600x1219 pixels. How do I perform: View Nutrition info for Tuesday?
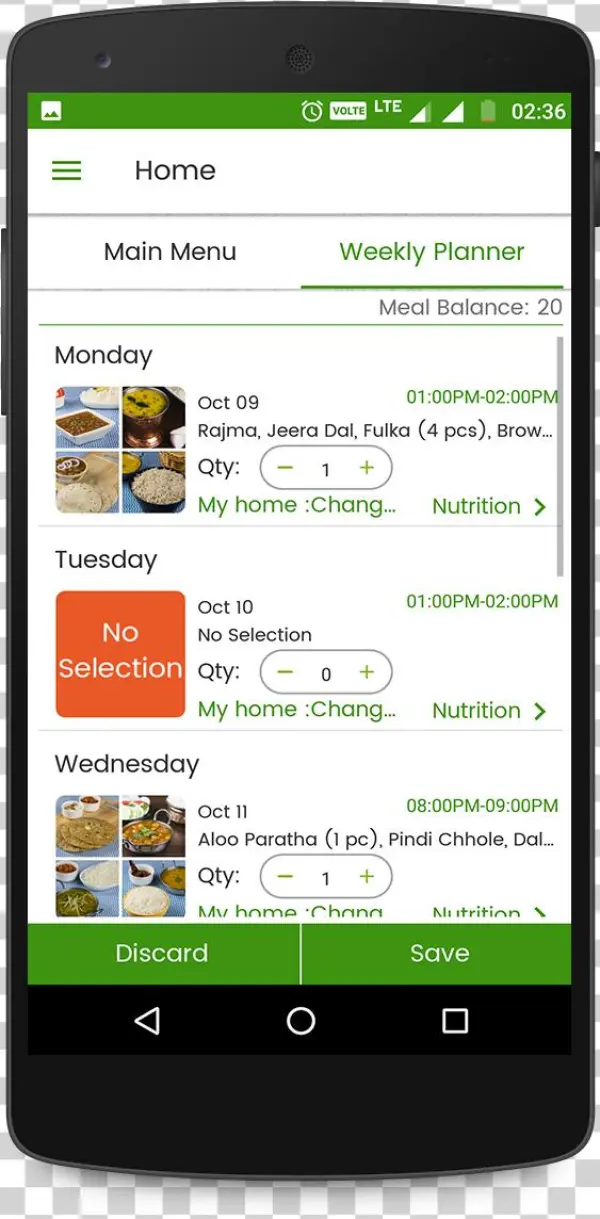tap(489, 711)
